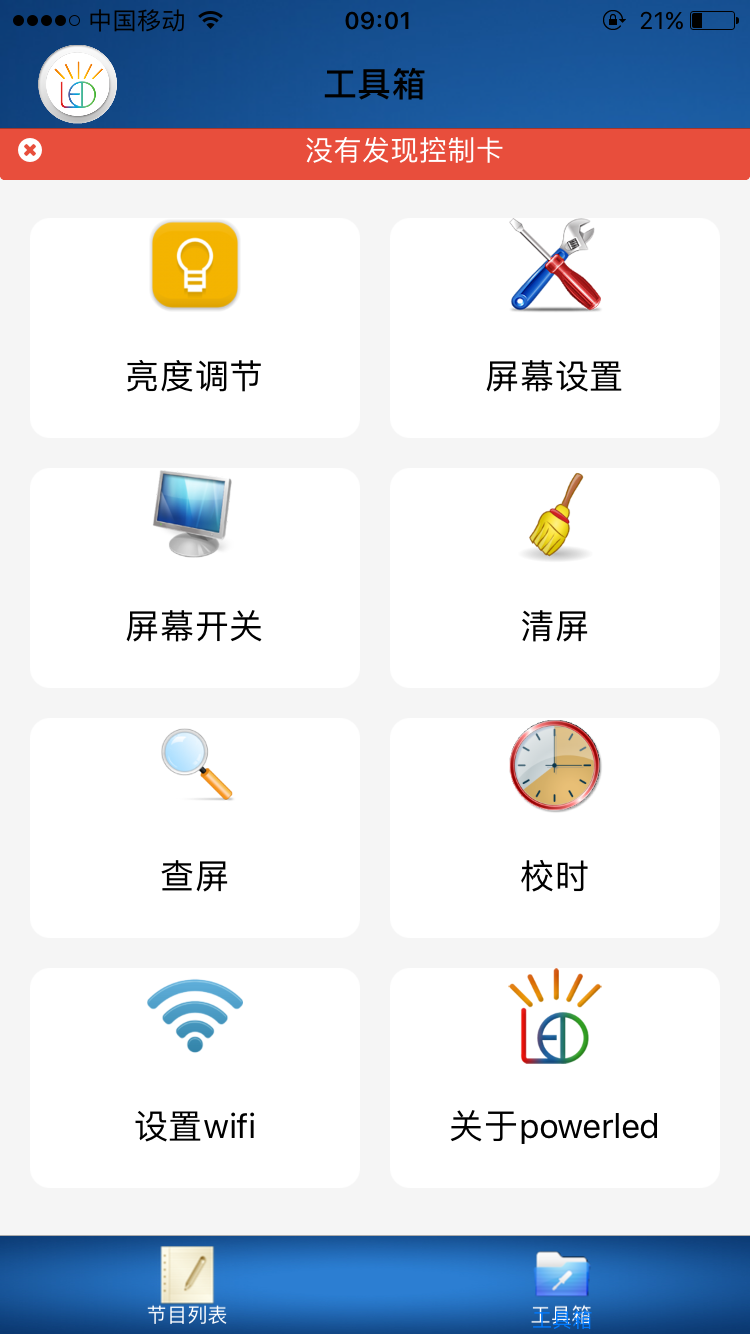Open the 屏幕开关 screen switch tile
The image size is (750, 1334).
[195, 578]
